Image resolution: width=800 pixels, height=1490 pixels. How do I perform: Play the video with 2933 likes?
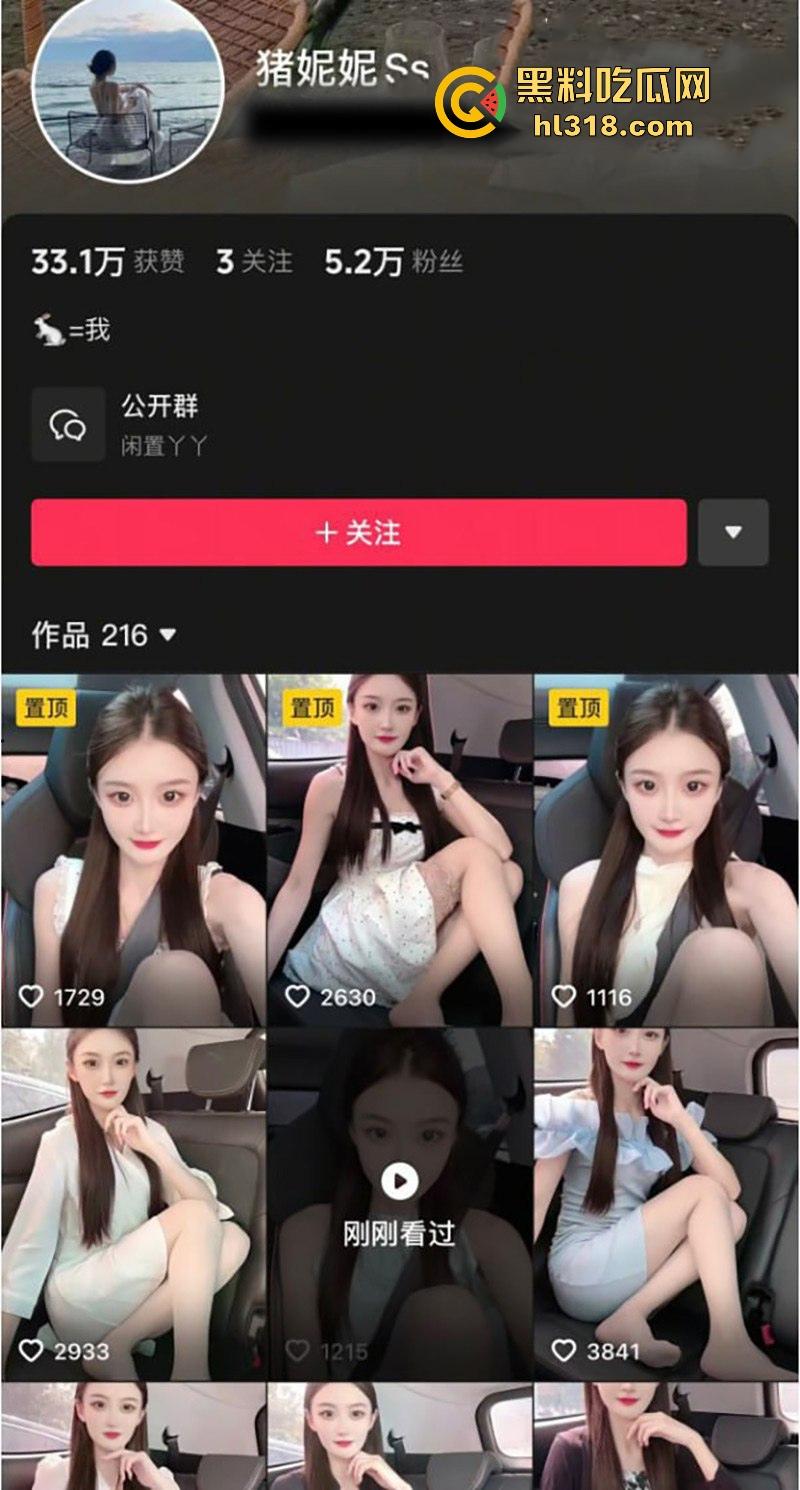pyautogui.click(x=133, y=1205)
